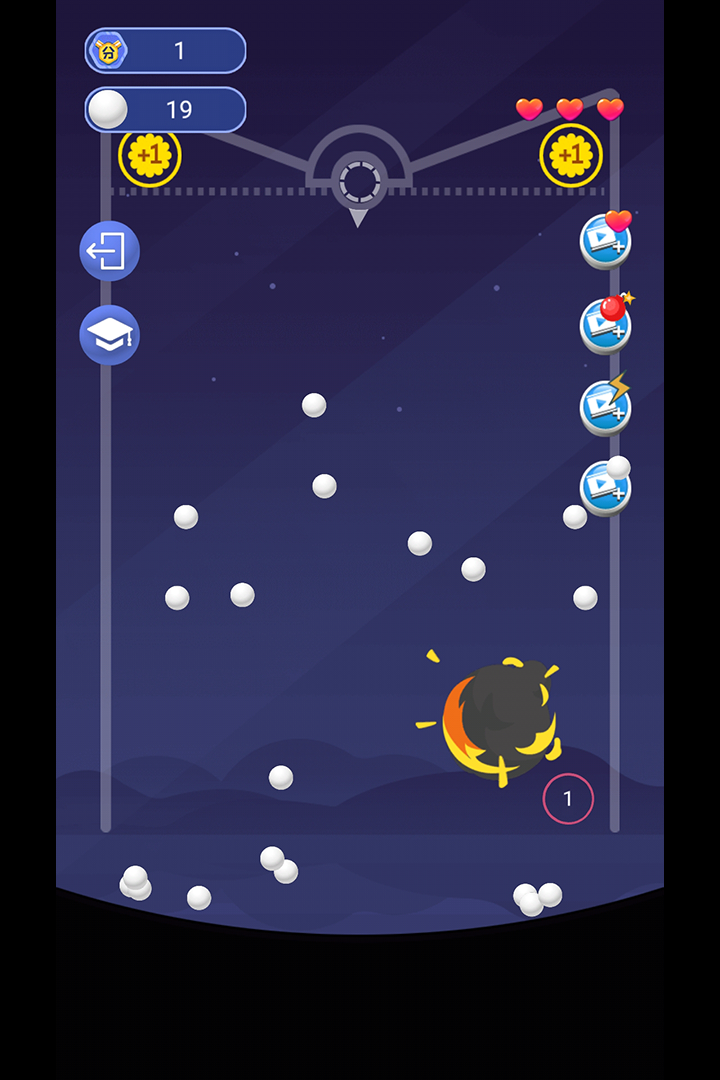This screenshot has width=720, height=1080.
Task: Watch video ad for lightning power-up
Action: pos(605,406)
